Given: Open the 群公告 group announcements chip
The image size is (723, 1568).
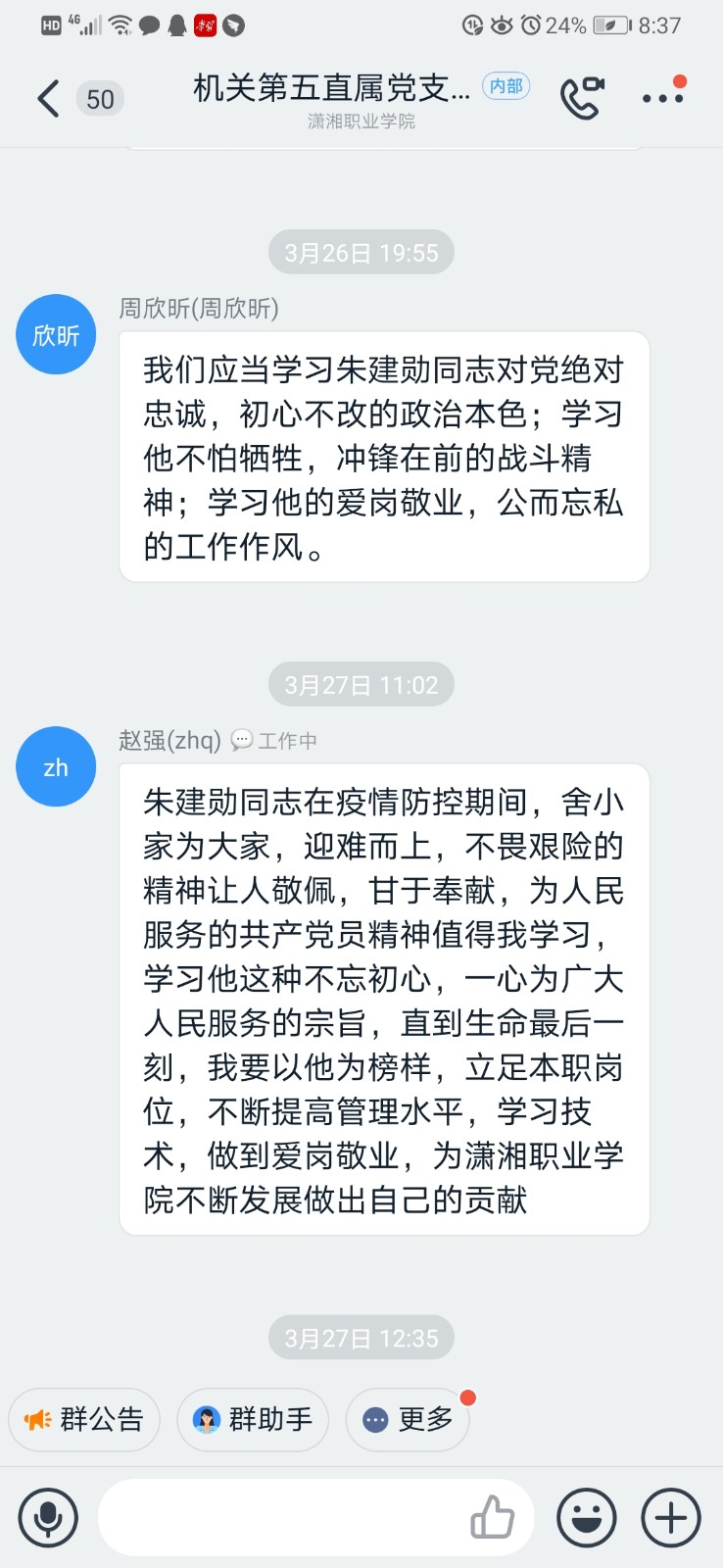Looking at the screenshot, I should tap(84, 1419).
